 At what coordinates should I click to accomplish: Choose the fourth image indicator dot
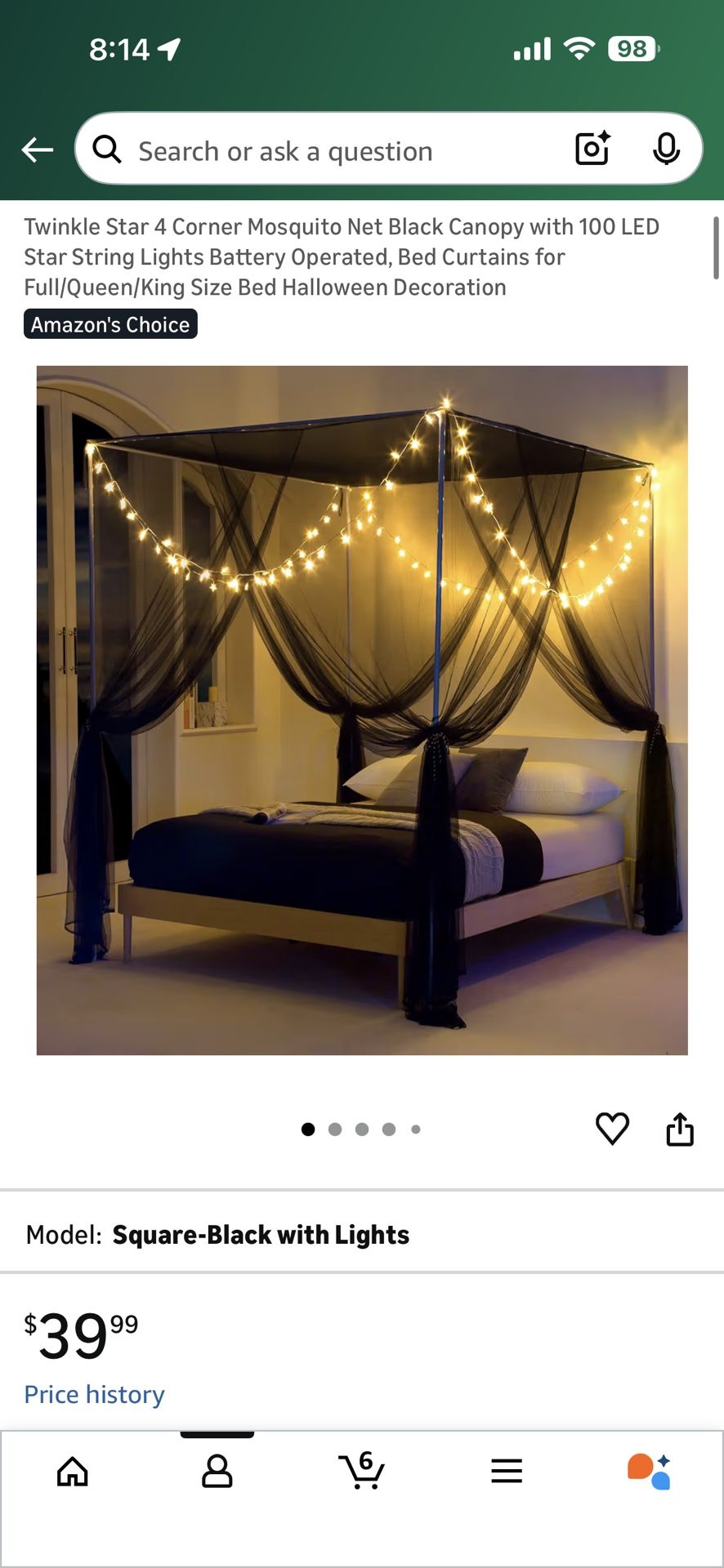point(388,1129)
